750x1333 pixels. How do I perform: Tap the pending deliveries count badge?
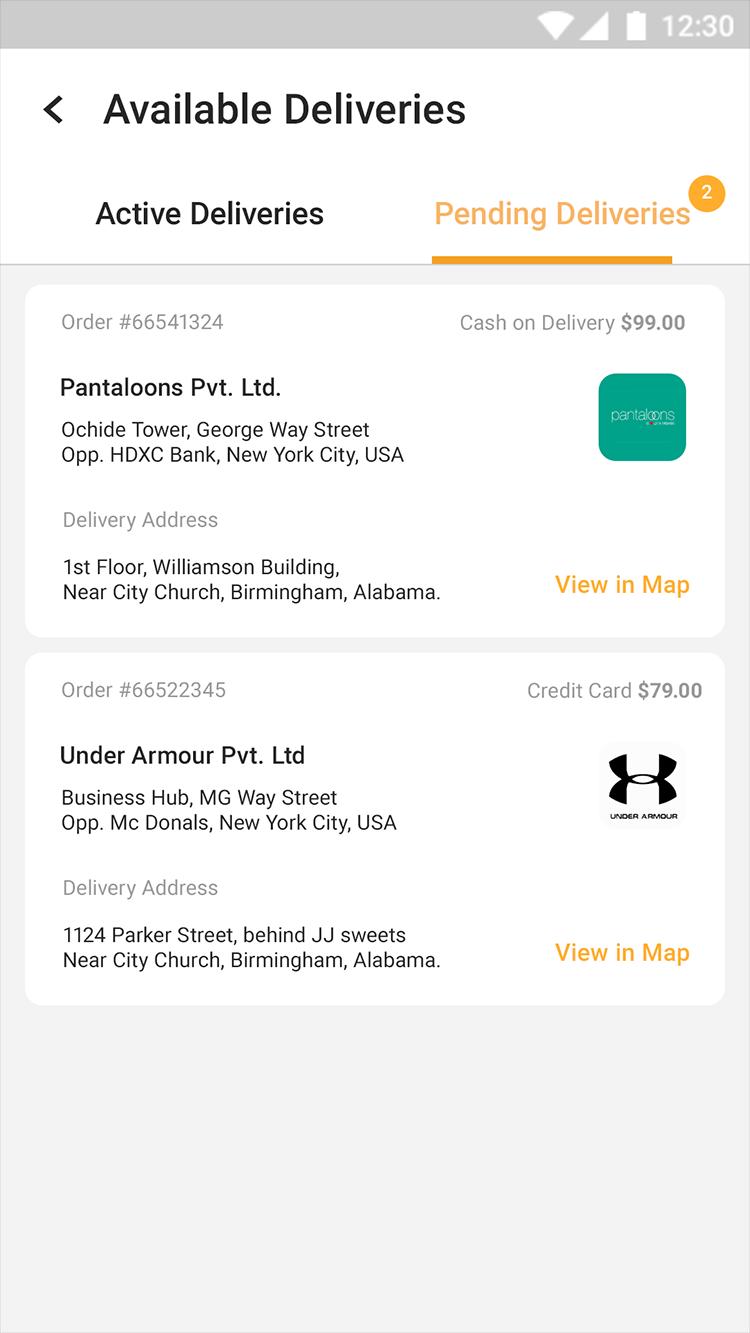708,194
